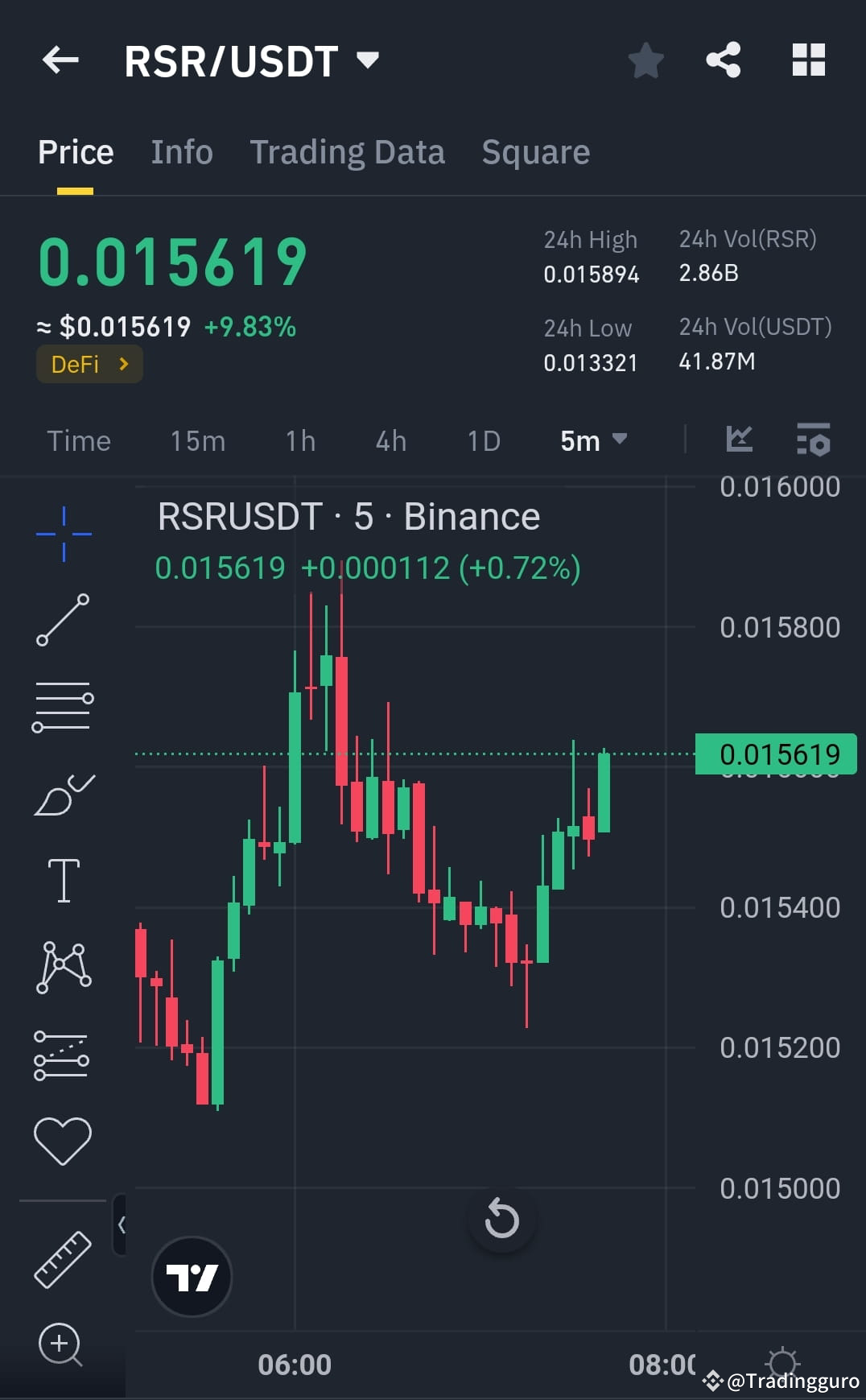Switch to the Trading Data tab
866x1400 pixels.
(x=348, y=152)
